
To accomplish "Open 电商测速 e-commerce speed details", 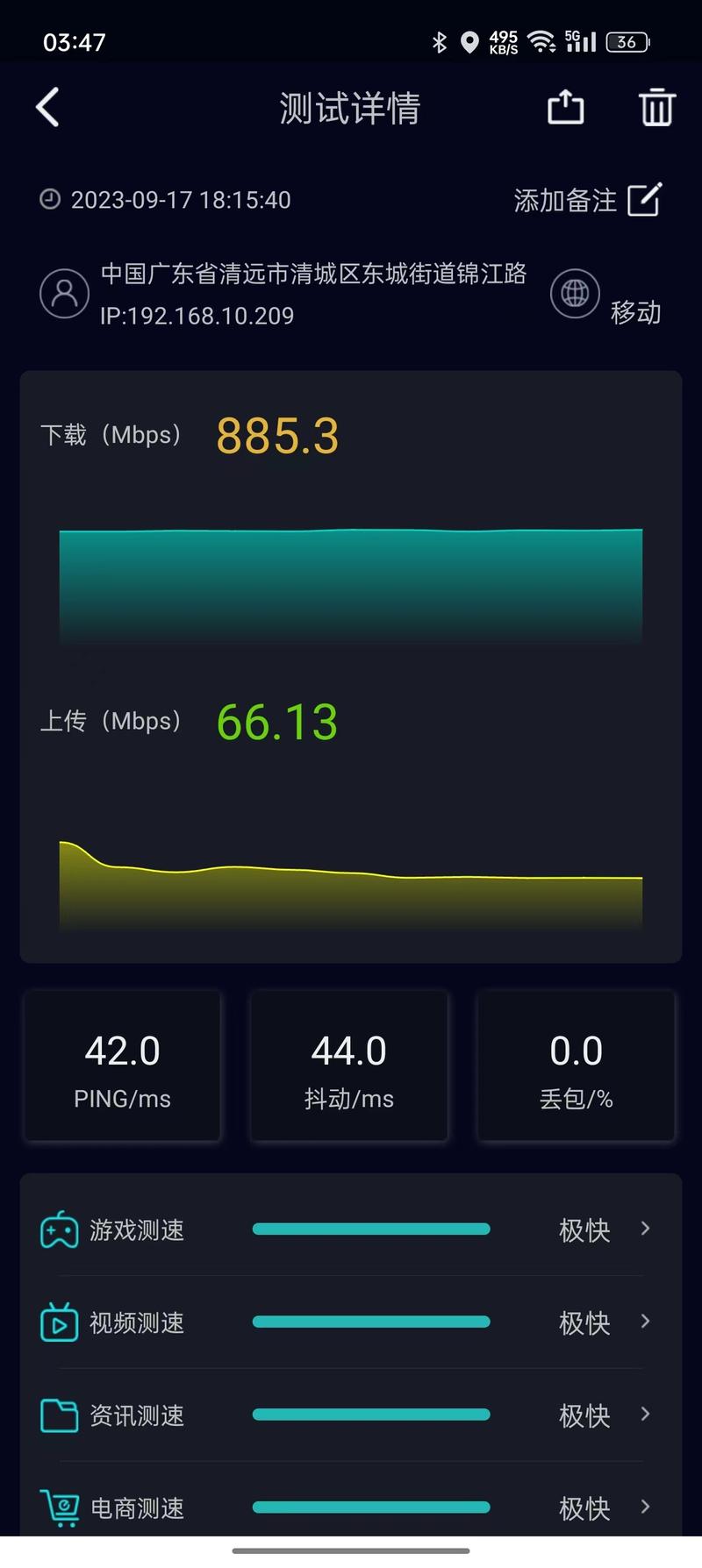I will pyautogui.click(x=350, y=1507).
